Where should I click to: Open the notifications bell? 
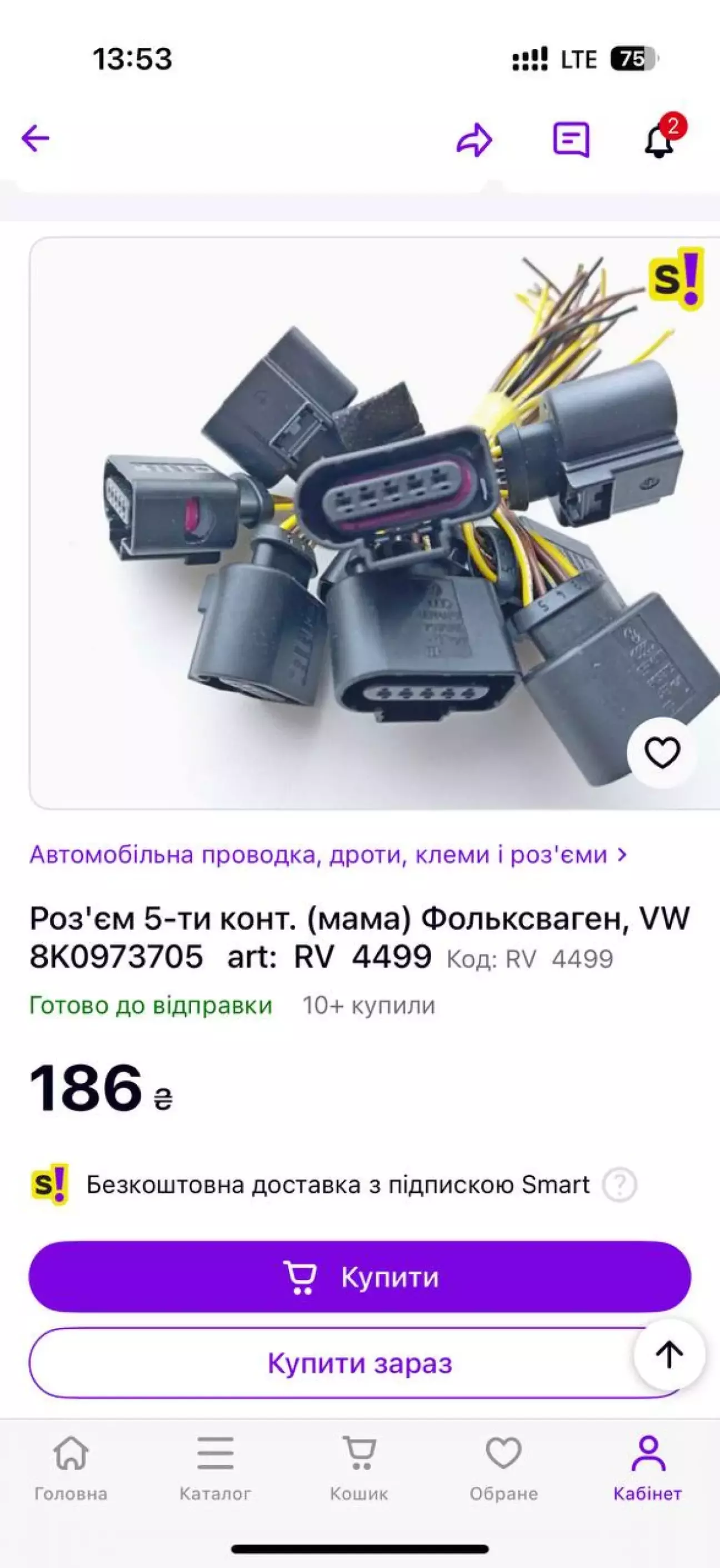point(660,140)
